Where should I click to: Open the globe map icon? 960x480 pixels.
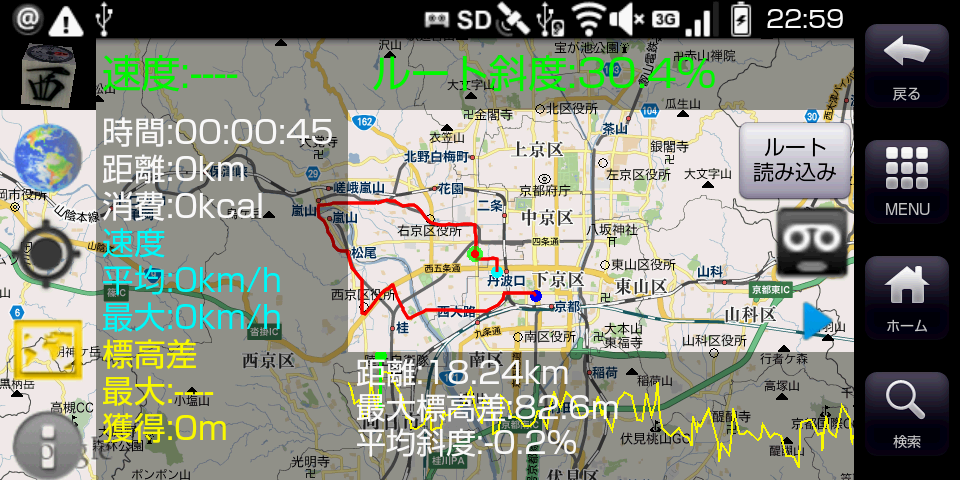(48, 158)
